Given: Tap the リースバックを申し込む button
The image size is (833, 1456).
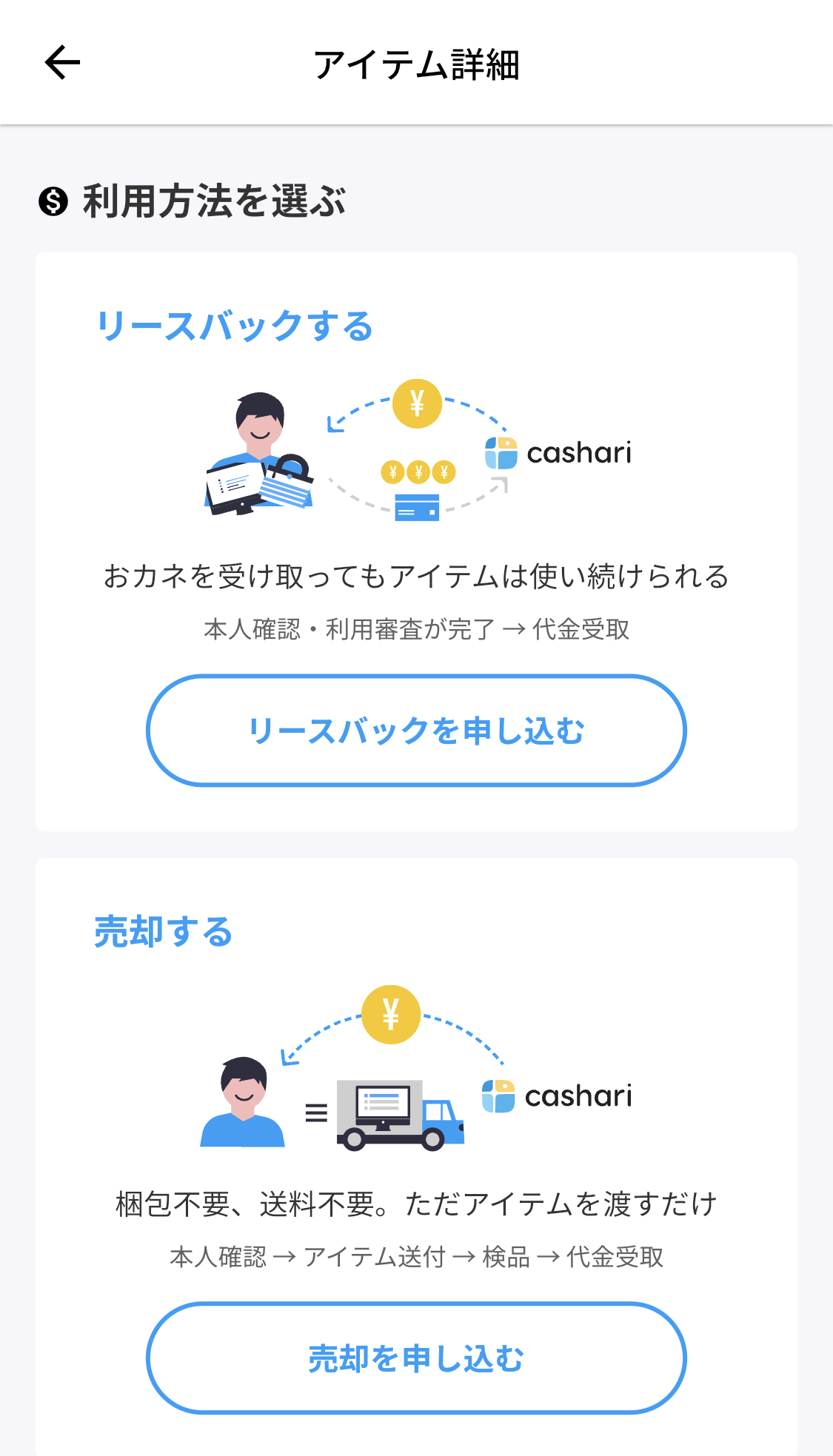Looking at the screenshot, I should tap(416, 731).
